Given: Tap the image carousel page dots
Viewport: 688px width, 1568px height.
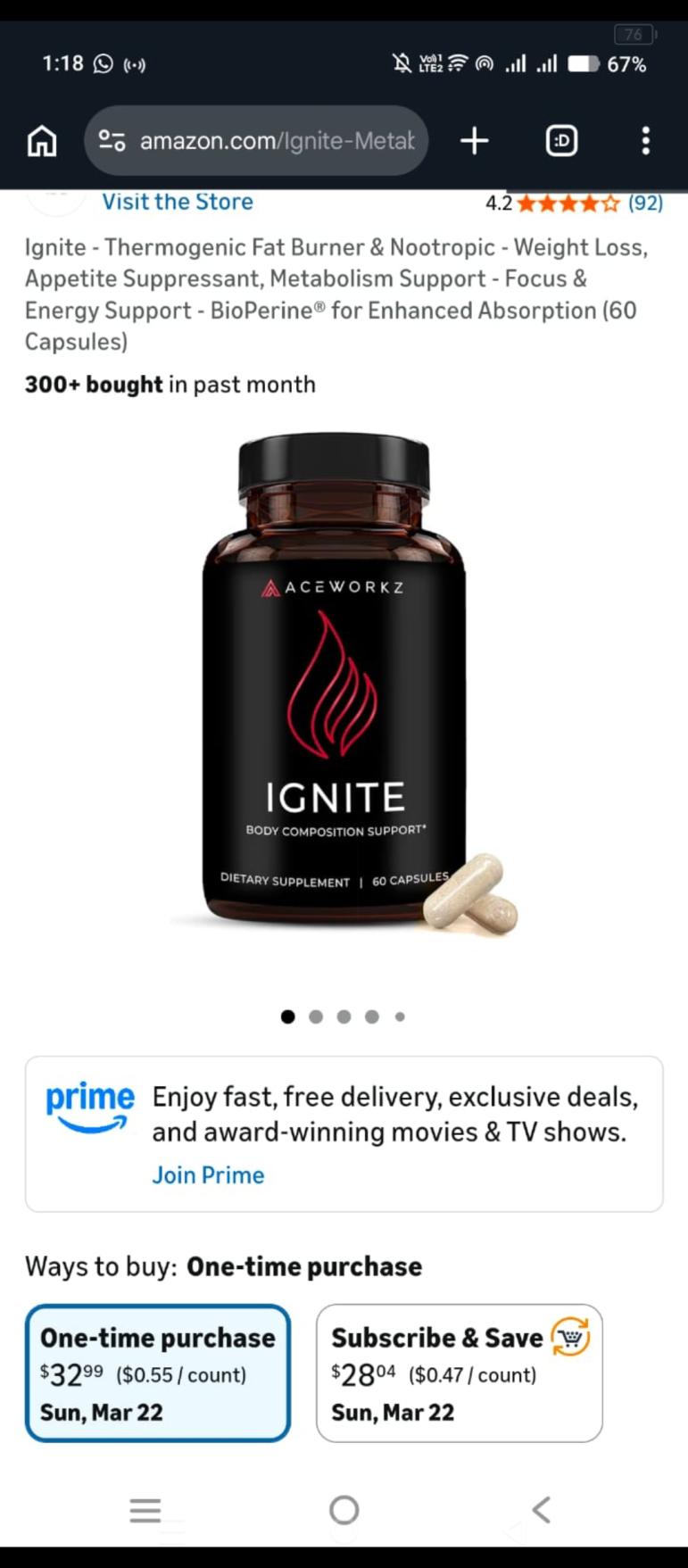Looking at the screenshot, I should click(343, 1016).
